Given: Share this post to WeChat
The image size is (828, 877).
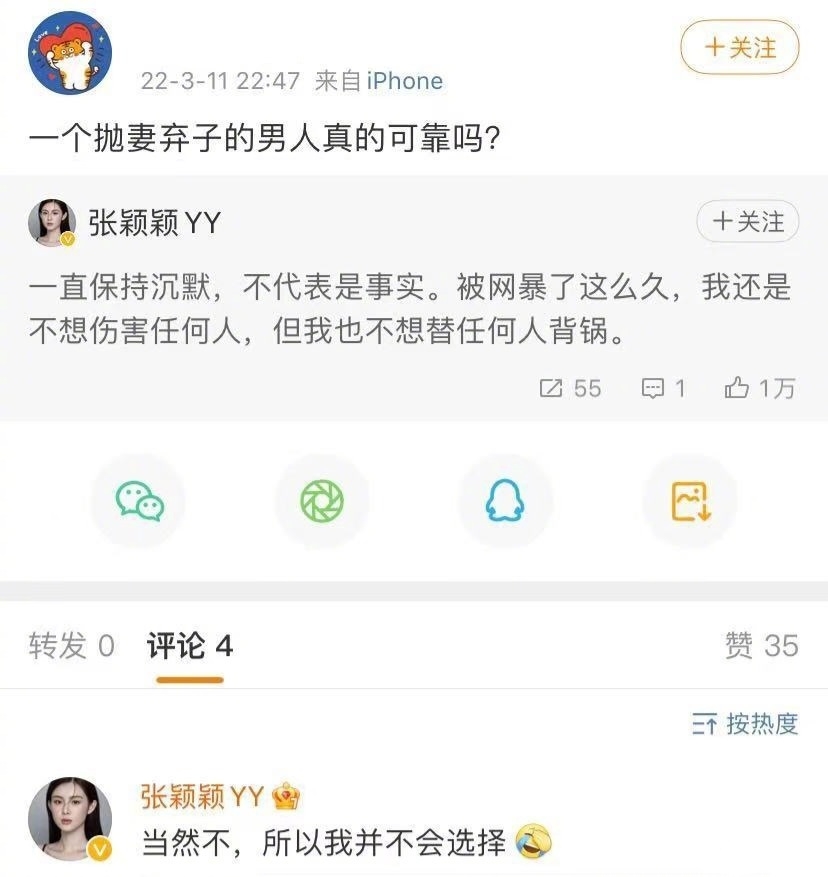Looking at the screenshot, I should tap(139, 501).
